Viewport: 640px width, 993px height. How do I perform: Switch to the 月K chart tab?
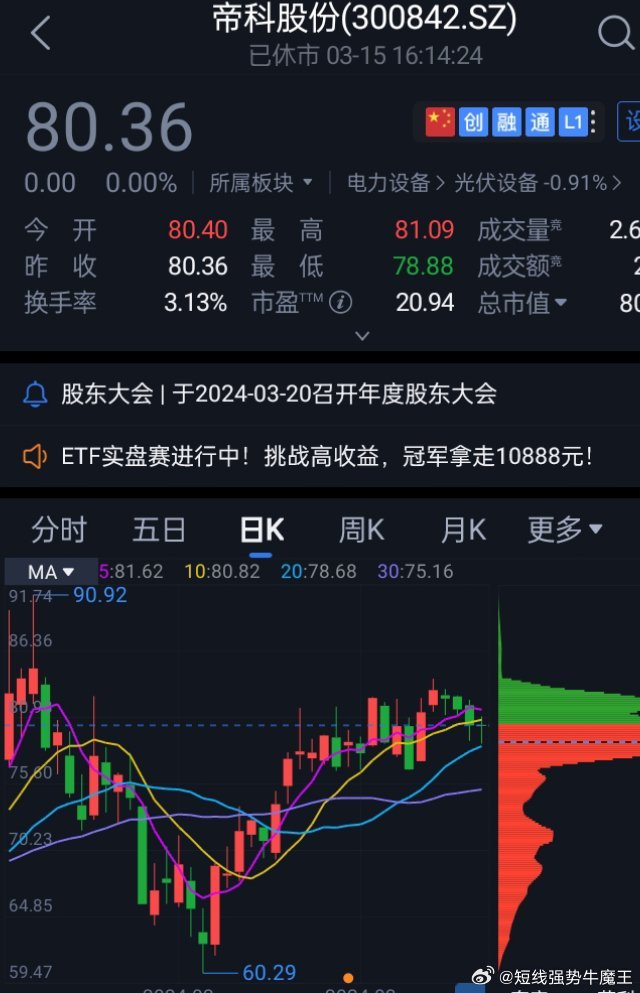(463, 530)
